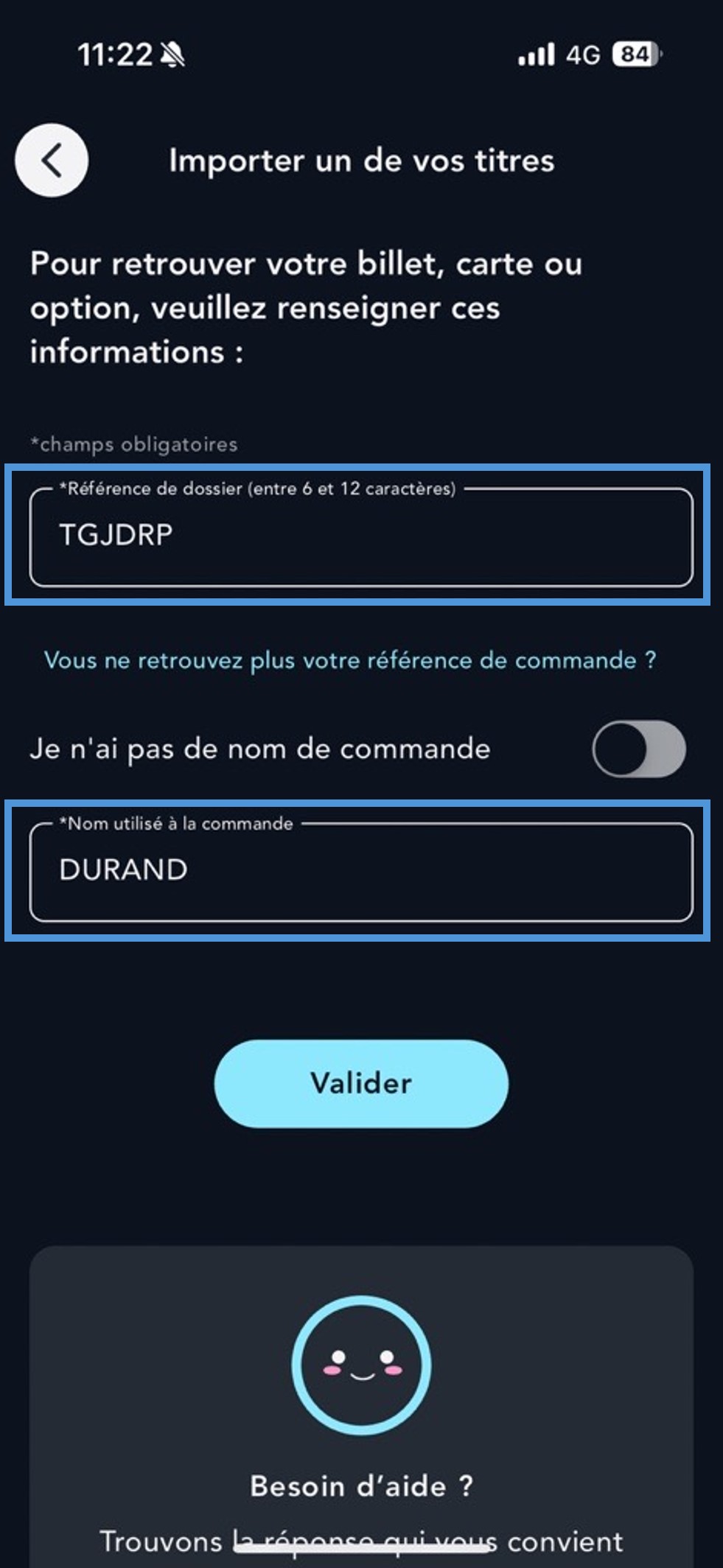
Task: Enable the "Je n'ai pas de nom de commande" switch
Action: [x=640, y=749]
